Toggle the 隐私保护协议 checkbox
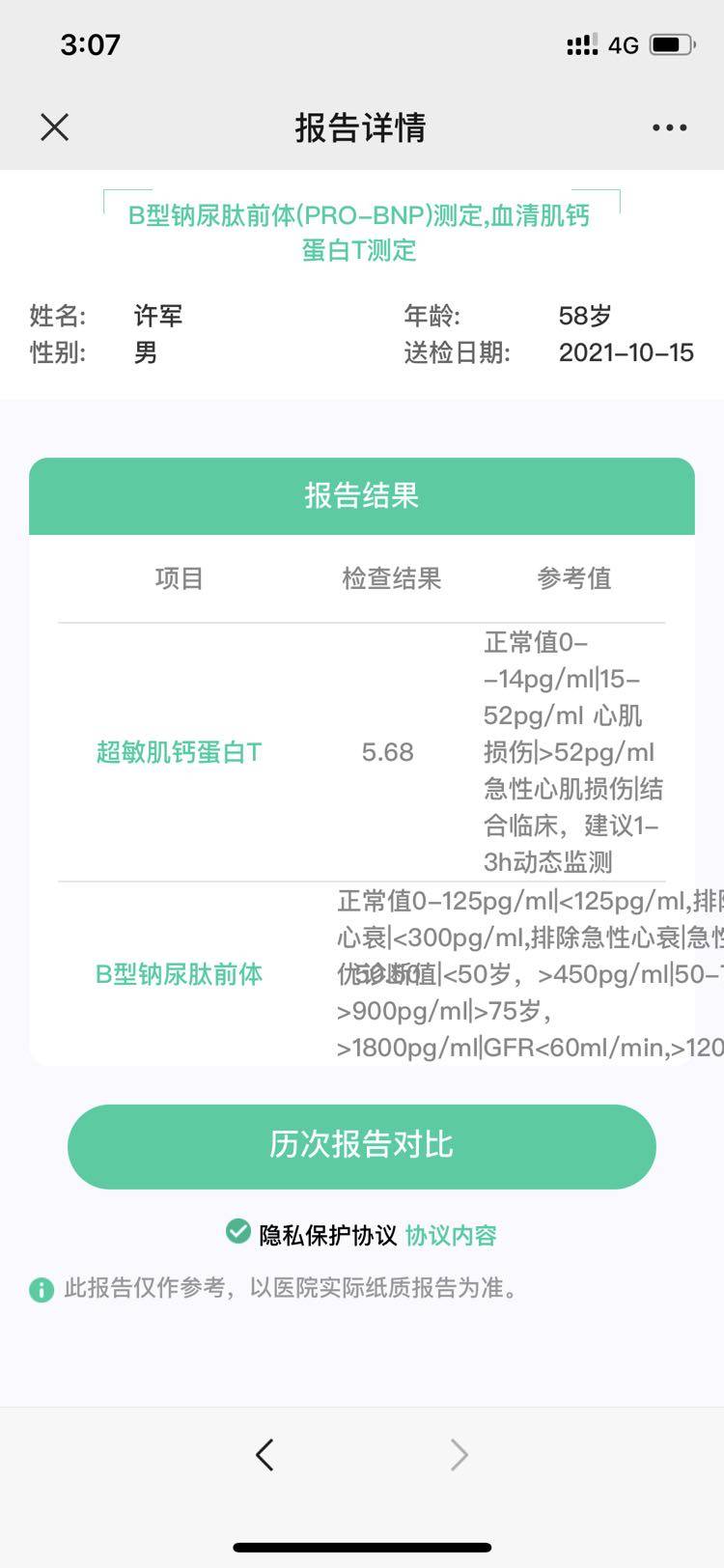The width and height of the screenshot is (724, 1568). click(237, 1232)
